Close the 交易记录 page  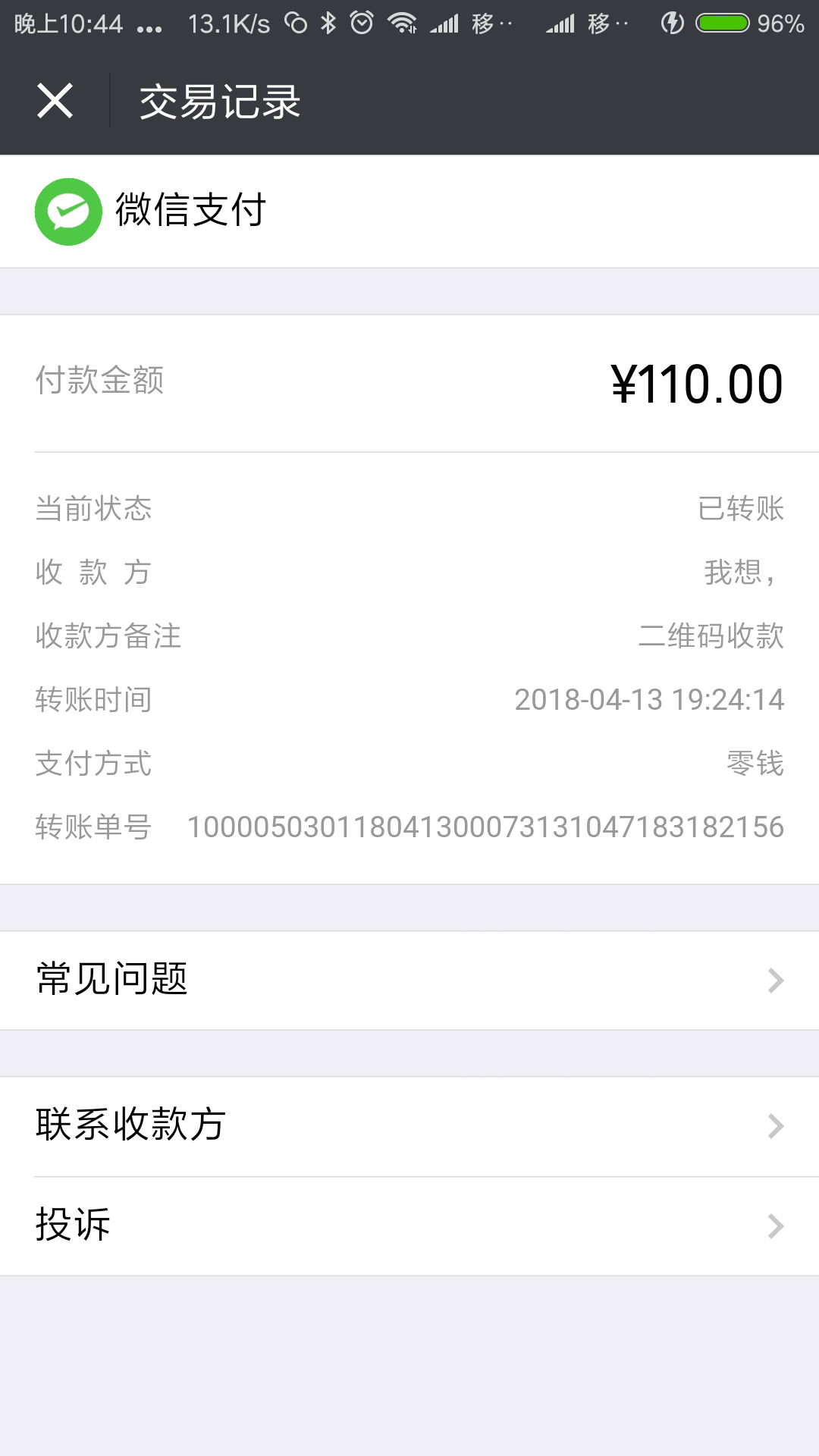click(x=55, y=101)
